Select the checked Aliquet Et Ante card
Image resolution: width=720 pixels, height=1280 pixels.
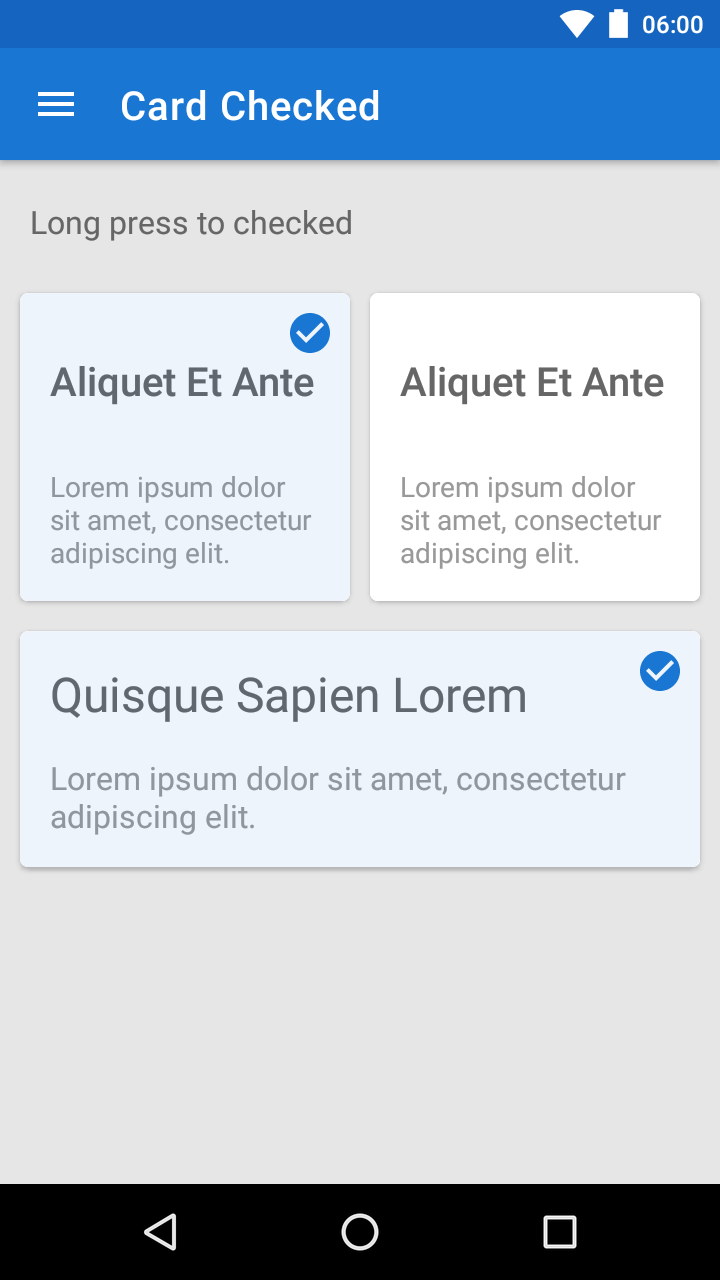184,446
